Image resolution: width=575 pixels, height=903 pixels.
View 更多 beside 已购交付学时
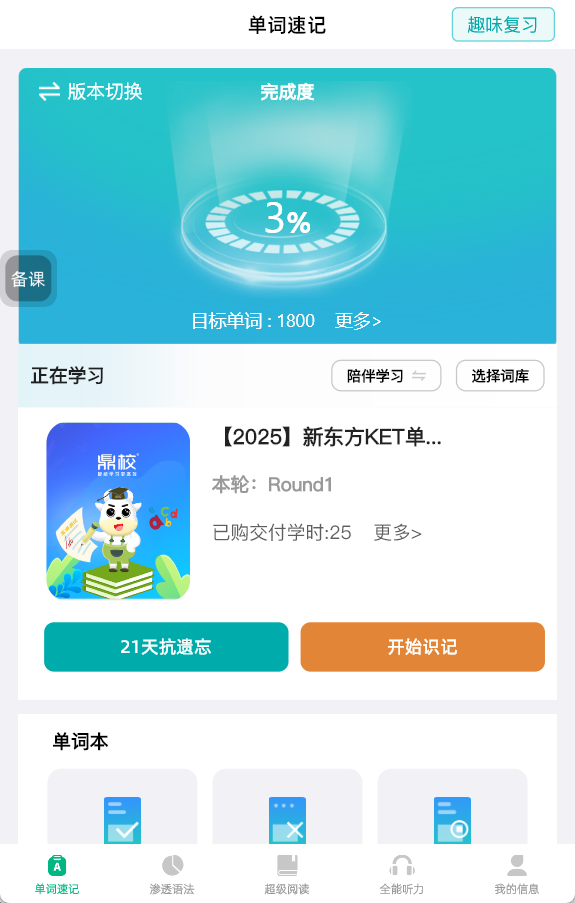pyautogui.click(x=398, y=533)
